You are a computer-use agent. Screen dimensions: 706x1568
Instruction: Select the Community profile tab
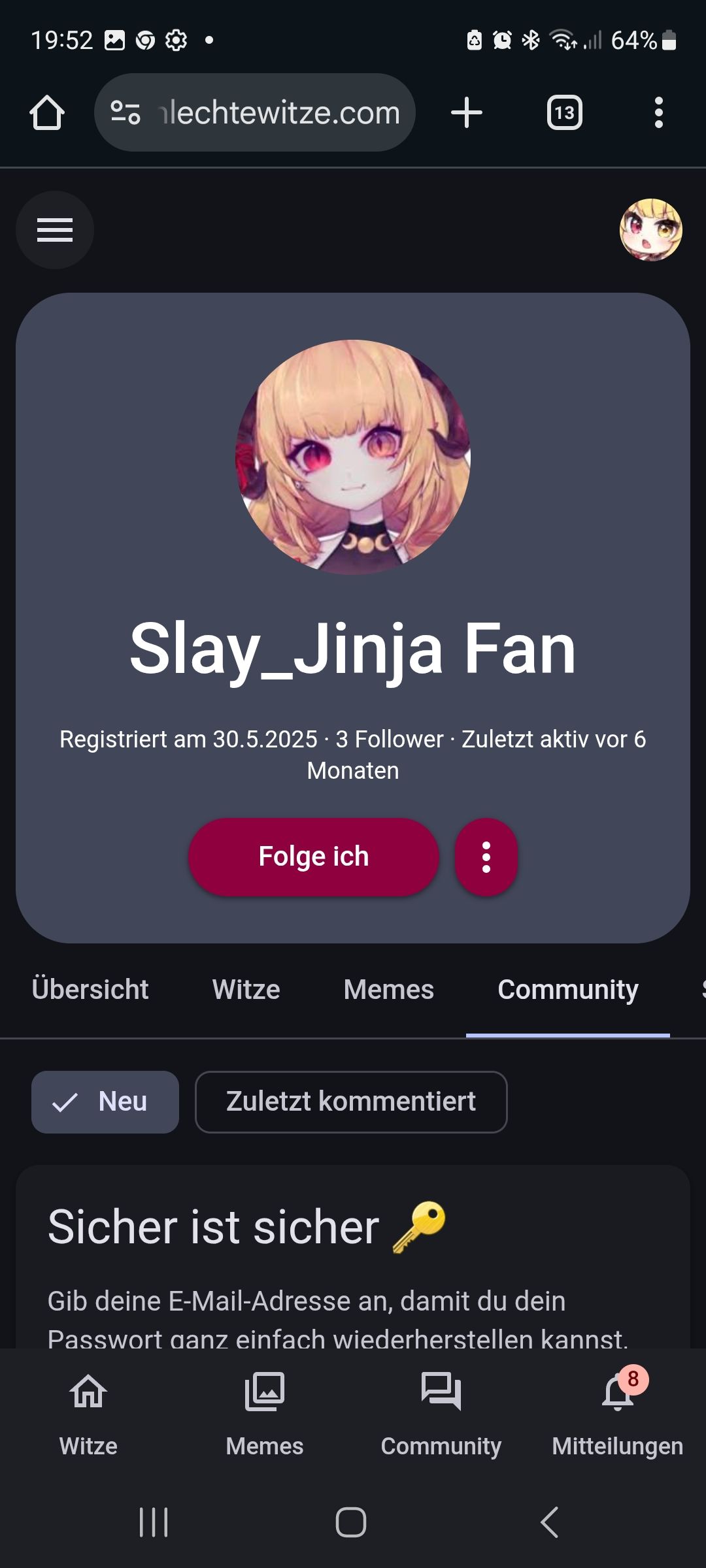pyautogui.click(x=567, y=989)
